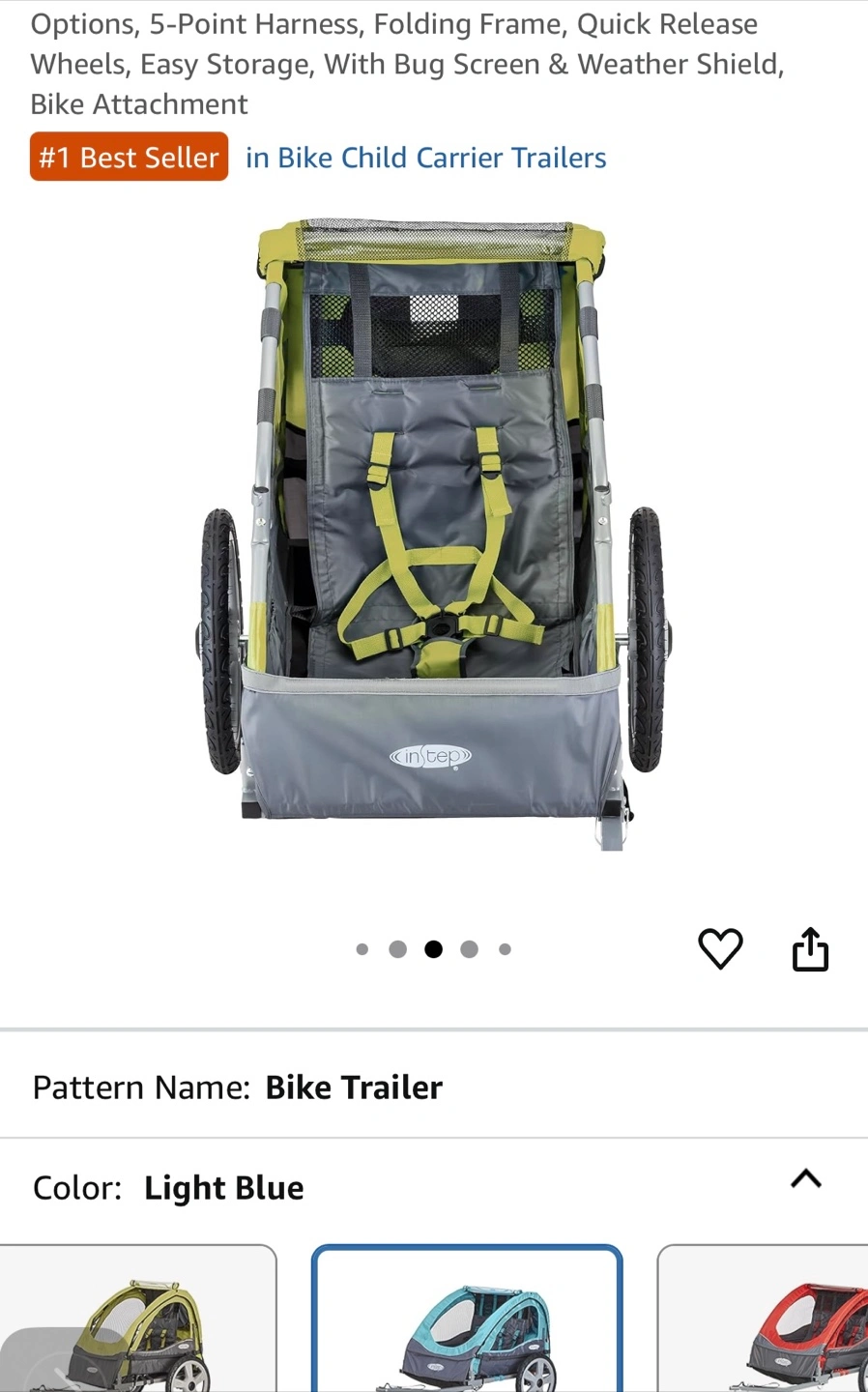Add product to wish list with heart icon

click(720, 948)
